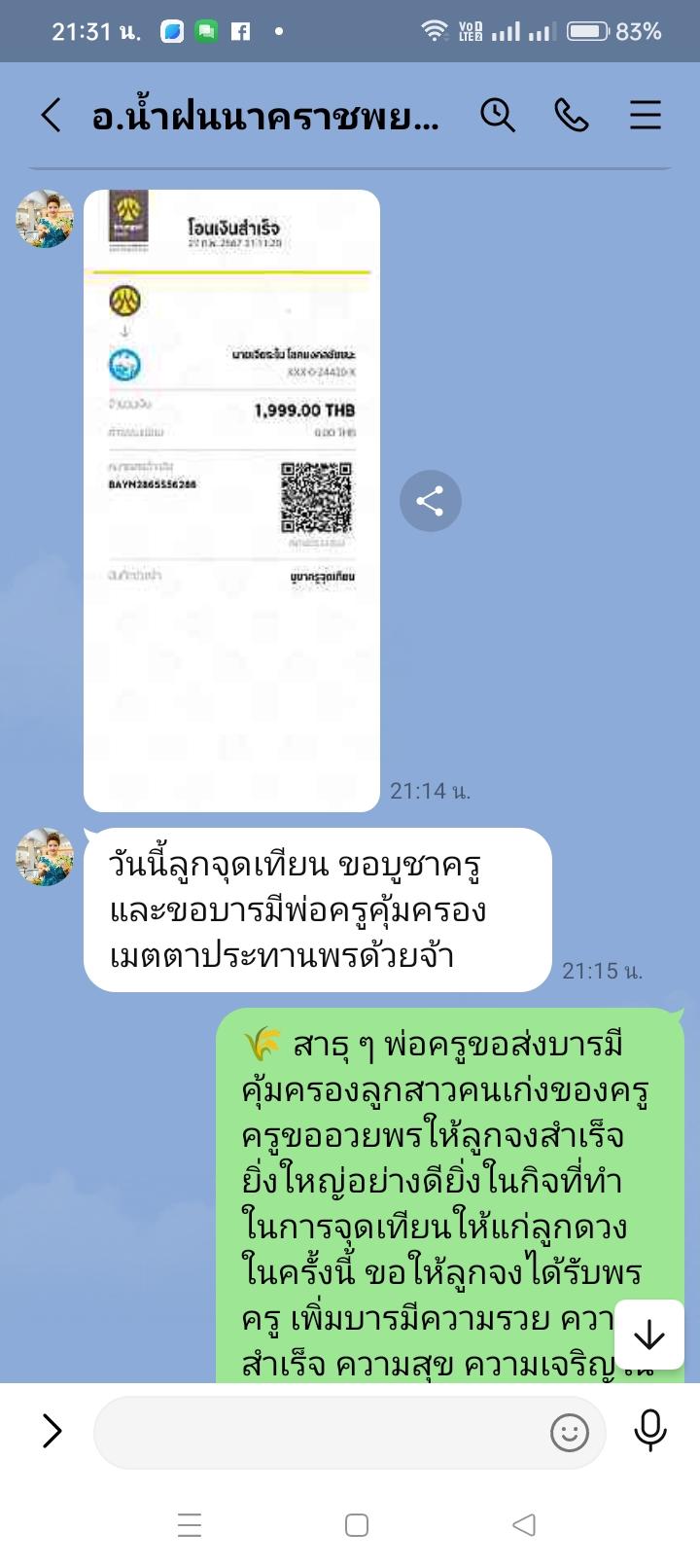Focus the message input field
Screen dimensions: 700x1568
pos(321,1432)
